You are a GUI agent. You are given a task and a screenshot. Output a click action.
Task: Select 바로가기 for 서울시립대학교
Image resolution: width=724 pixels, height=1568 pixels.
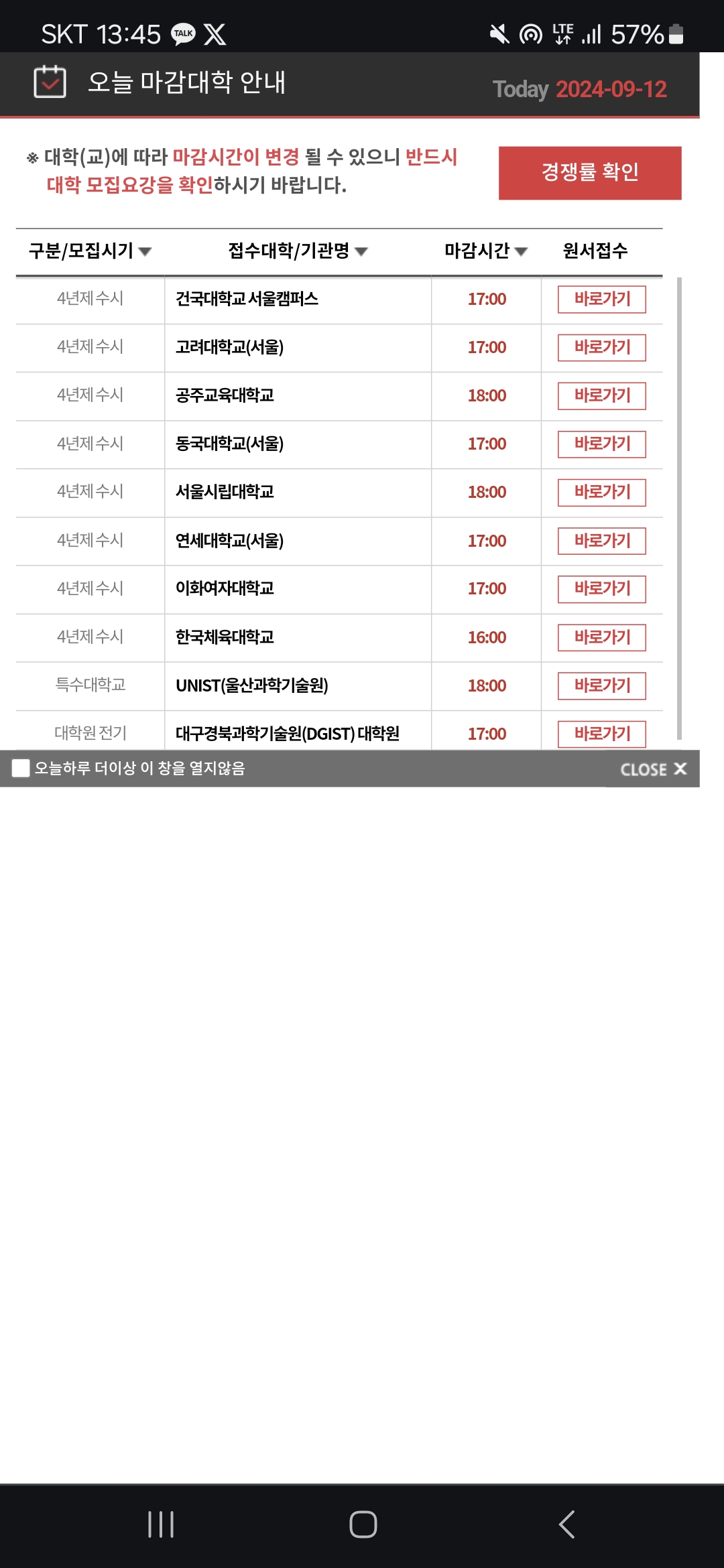click(602, 493)
